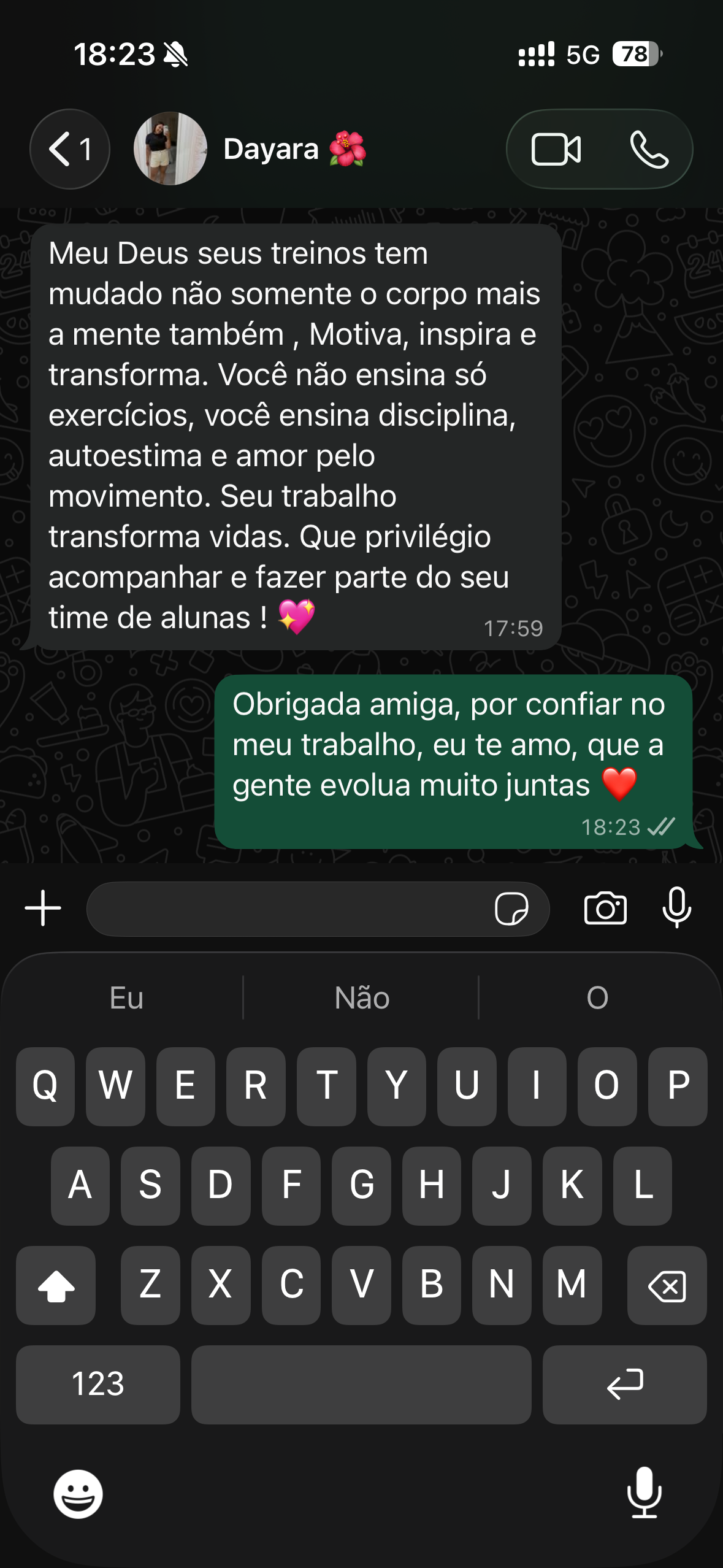The width and height of the screenshot is (723, 1568).
Task: Start a video call with Dayara
Action: coord(556,149)
